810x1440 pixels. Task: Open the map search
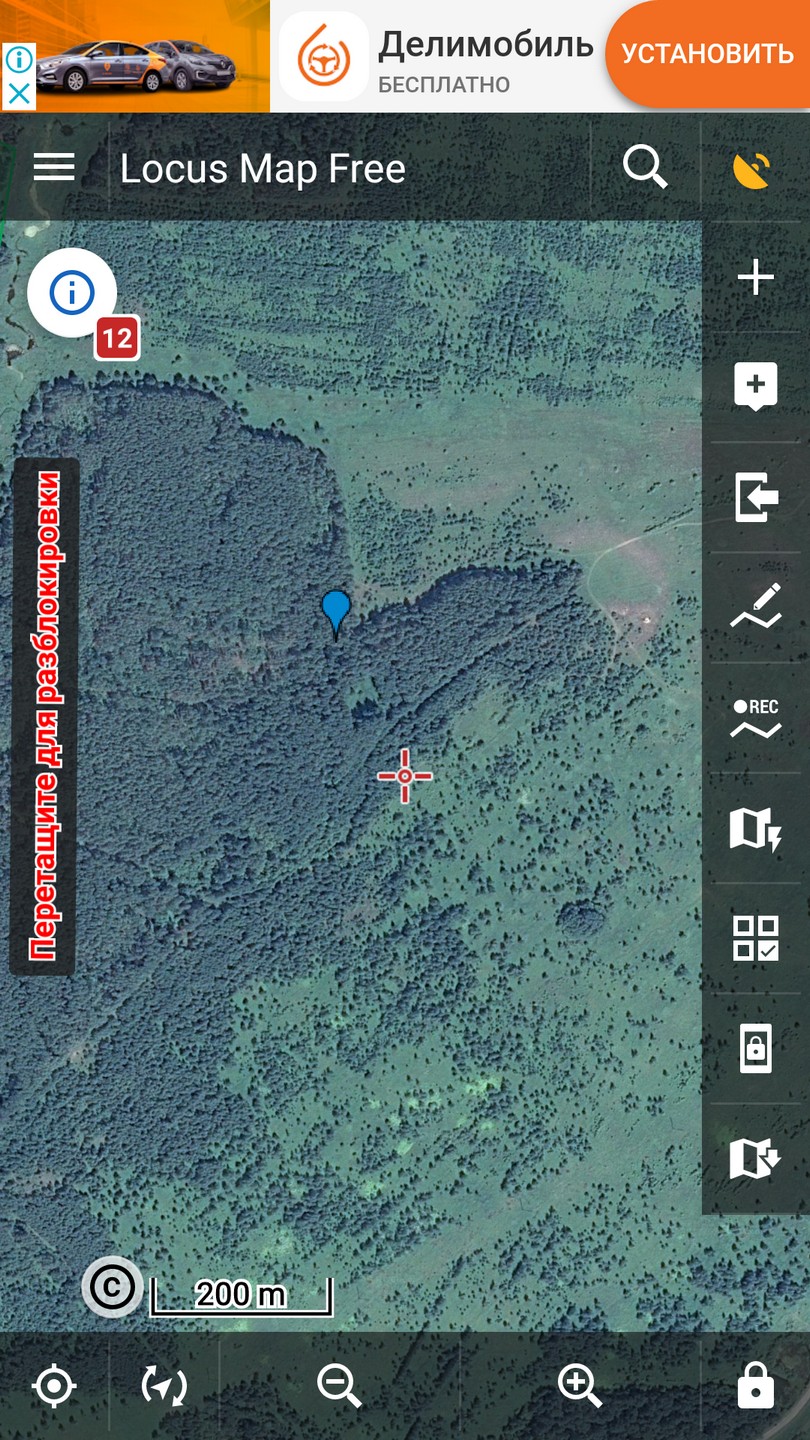(645, 168)
